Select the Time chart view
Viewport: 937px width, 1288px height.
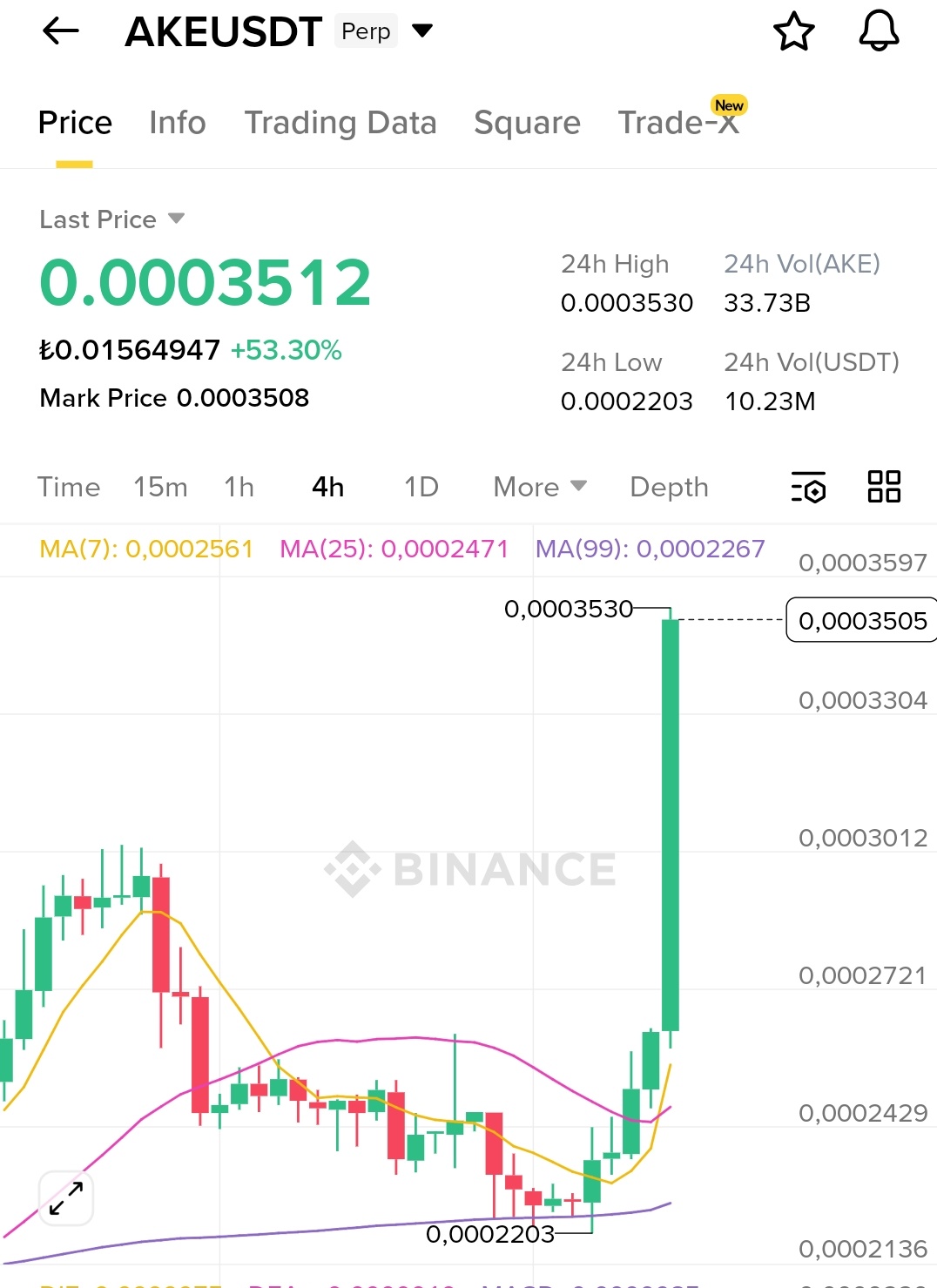69,487
